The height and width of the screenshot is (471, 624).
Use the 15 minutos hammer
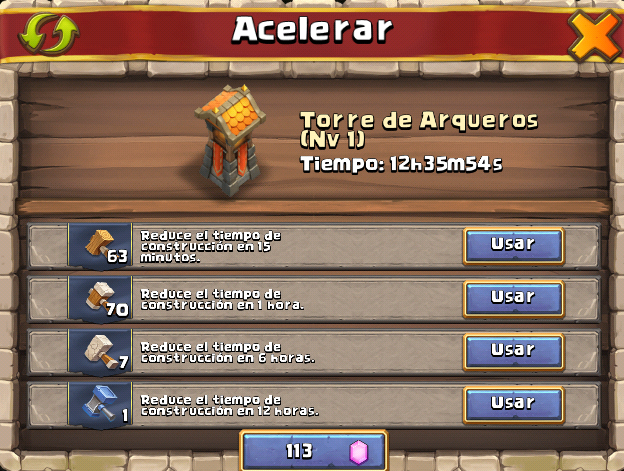[x=513, y=245]
